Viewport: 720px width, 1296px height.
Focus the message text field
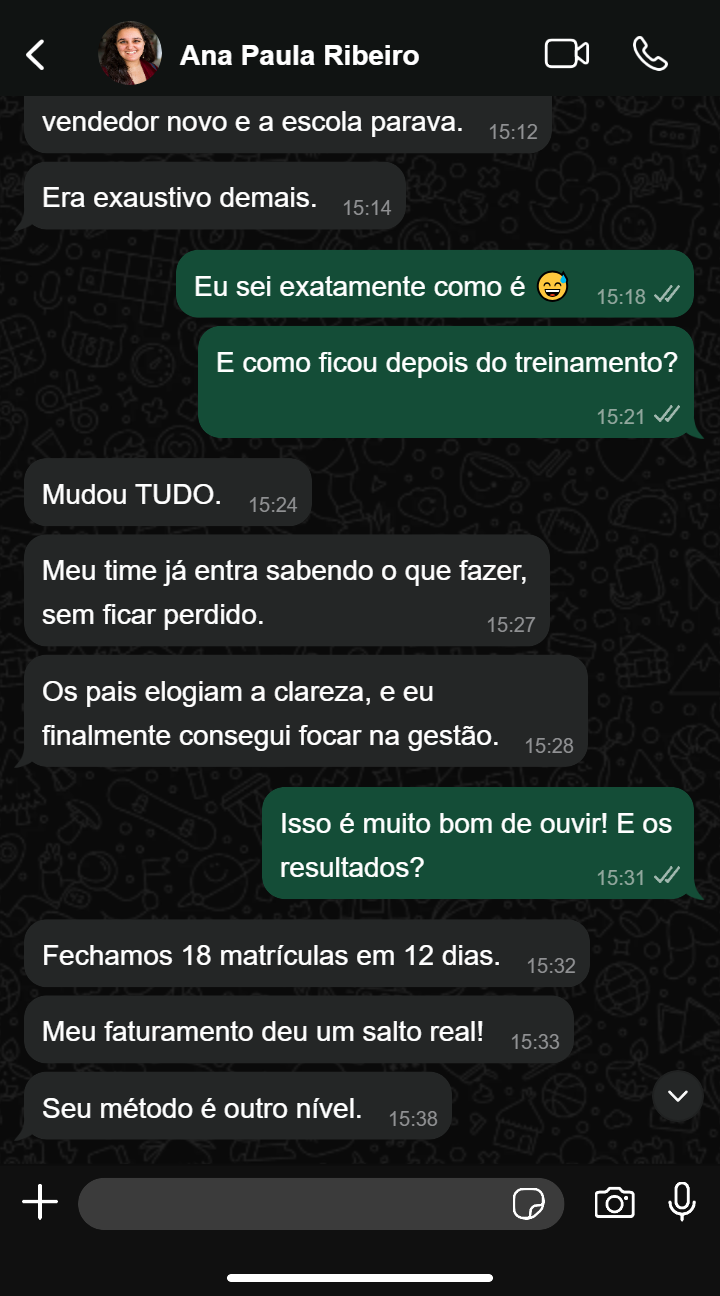[x=290, y=1203]
